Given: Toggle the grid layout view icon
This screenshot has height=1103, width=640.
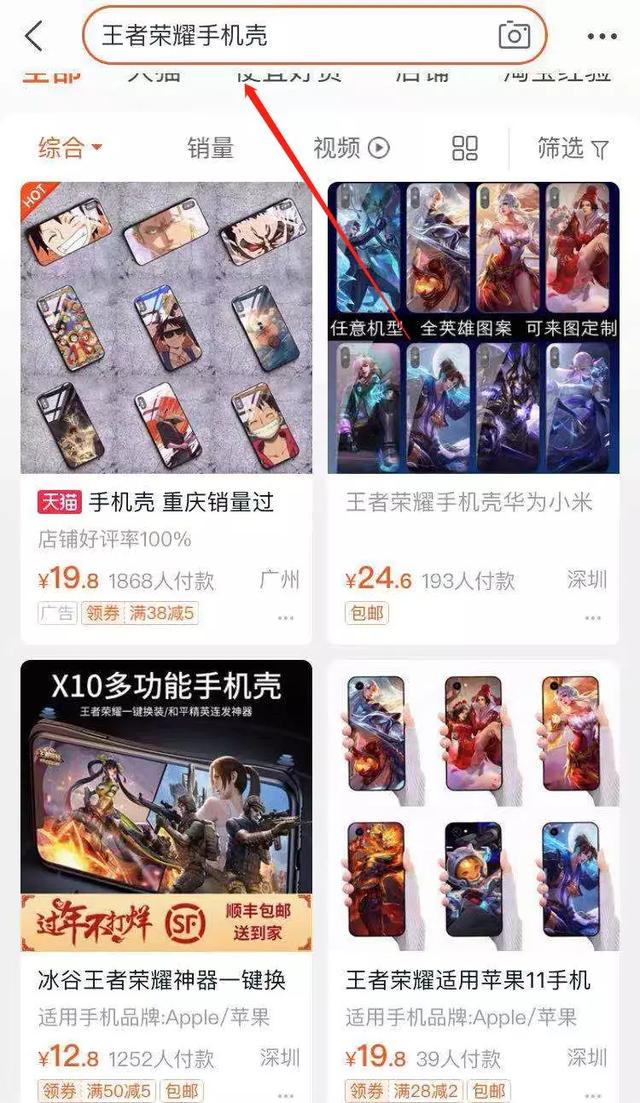Looking at the screenshot, I should 465,149.
